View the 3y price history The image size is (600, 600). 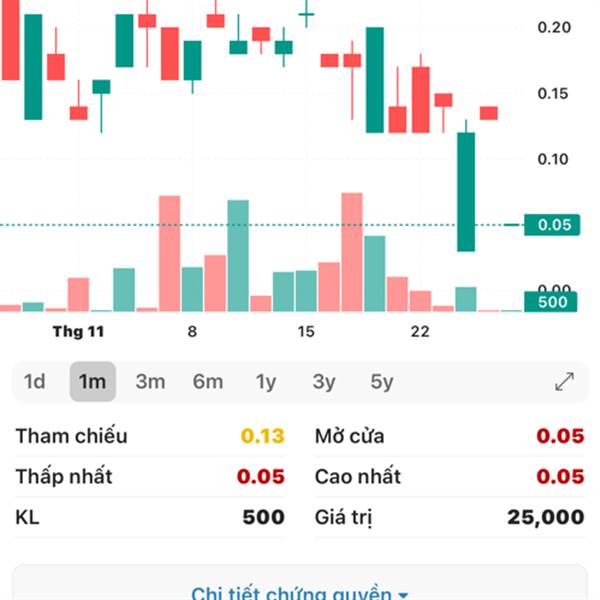click(x=324, y=381)
